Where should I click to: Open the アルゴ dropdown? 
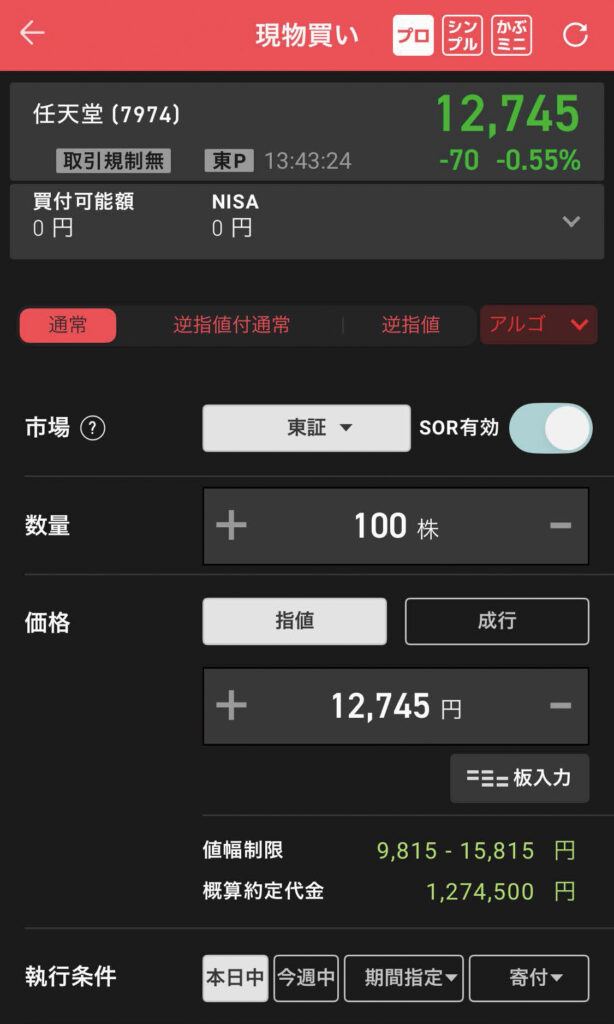(538, 325)
